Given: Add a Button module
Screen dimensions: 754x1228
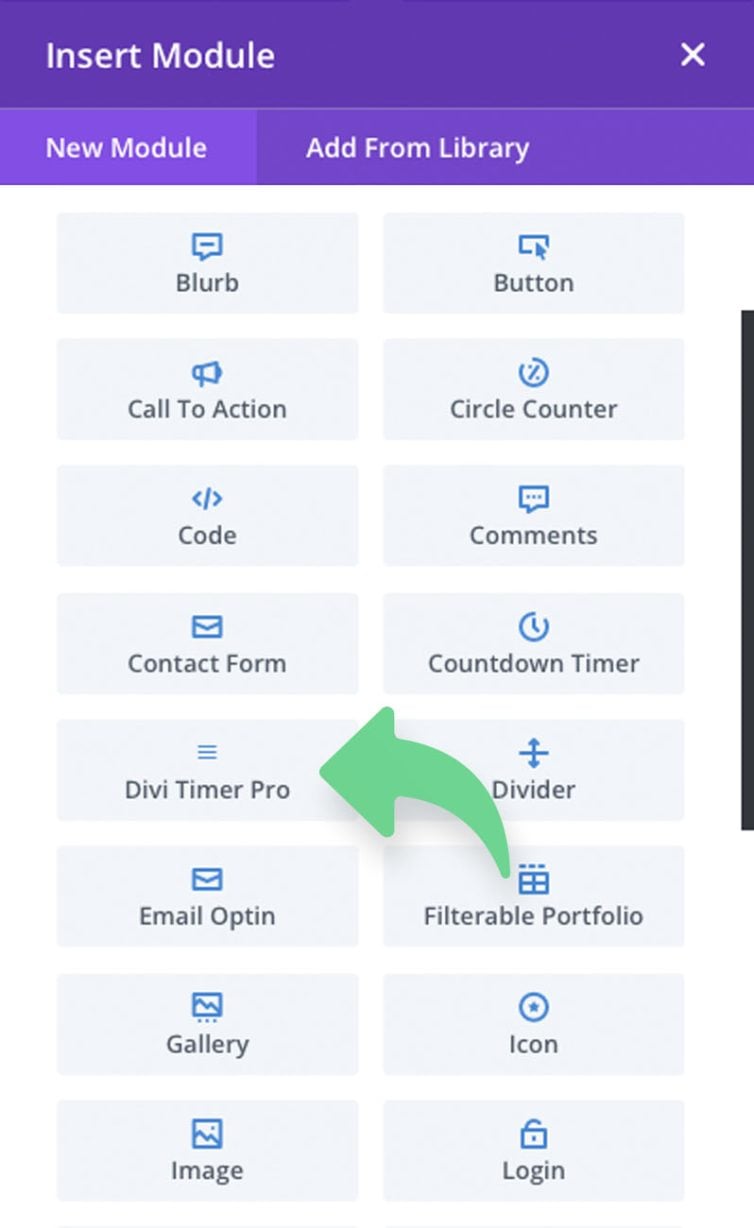Looking at the screenshot, I should pos(534,263).
